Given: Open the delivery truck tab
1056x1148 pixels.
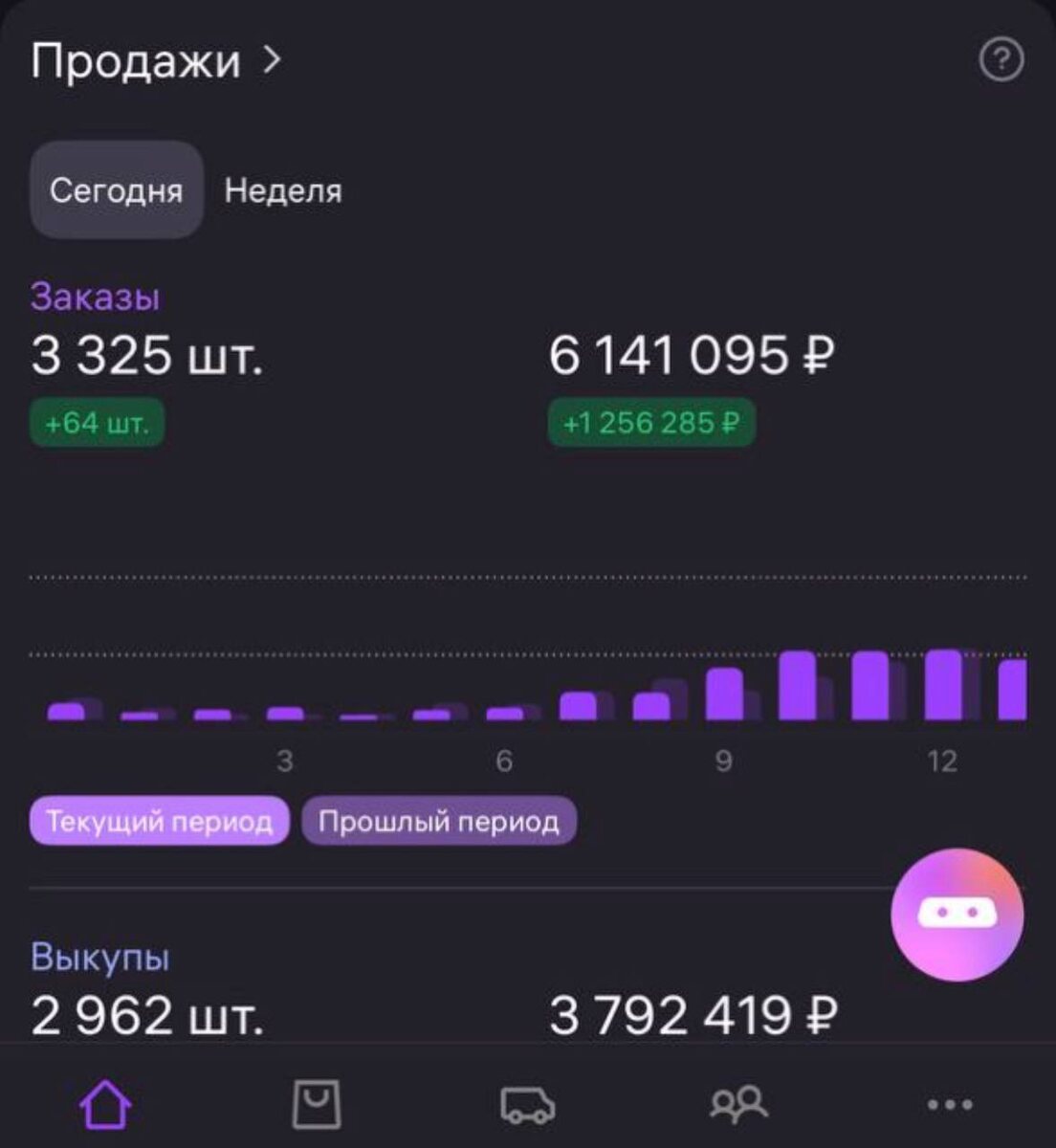Looking at the screenshot, I should click(x=527, y=1105).
